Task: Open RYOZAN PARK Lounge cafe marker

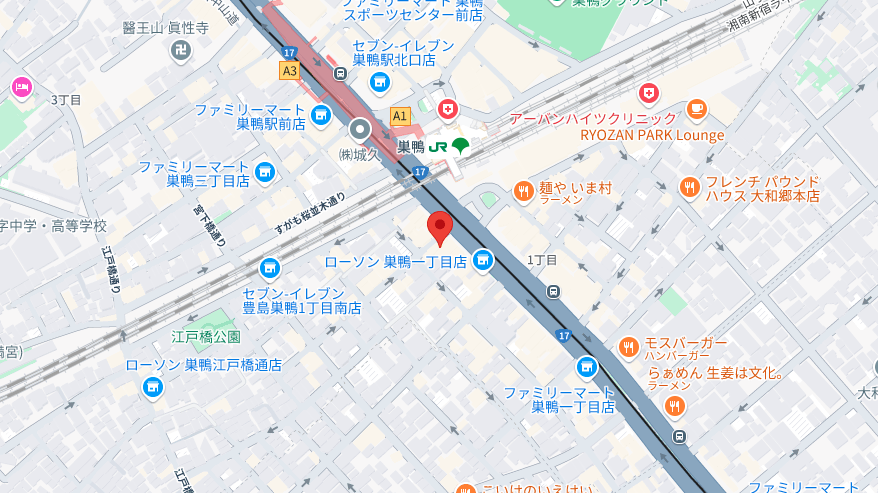Action: point(697,109)
